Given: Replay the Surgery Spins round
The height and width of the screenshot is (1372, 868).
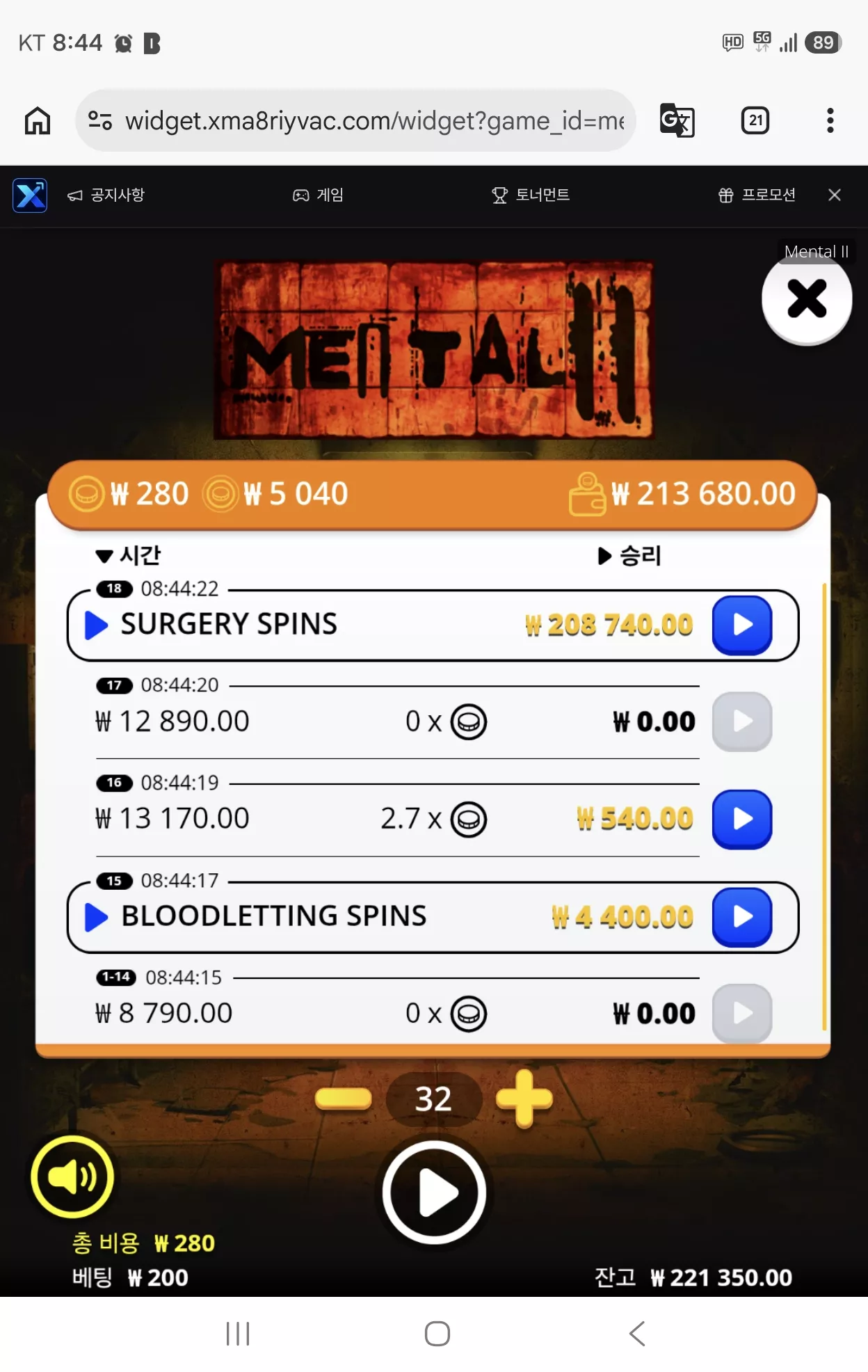Looking at the screenshot, I should click(742, 625).
